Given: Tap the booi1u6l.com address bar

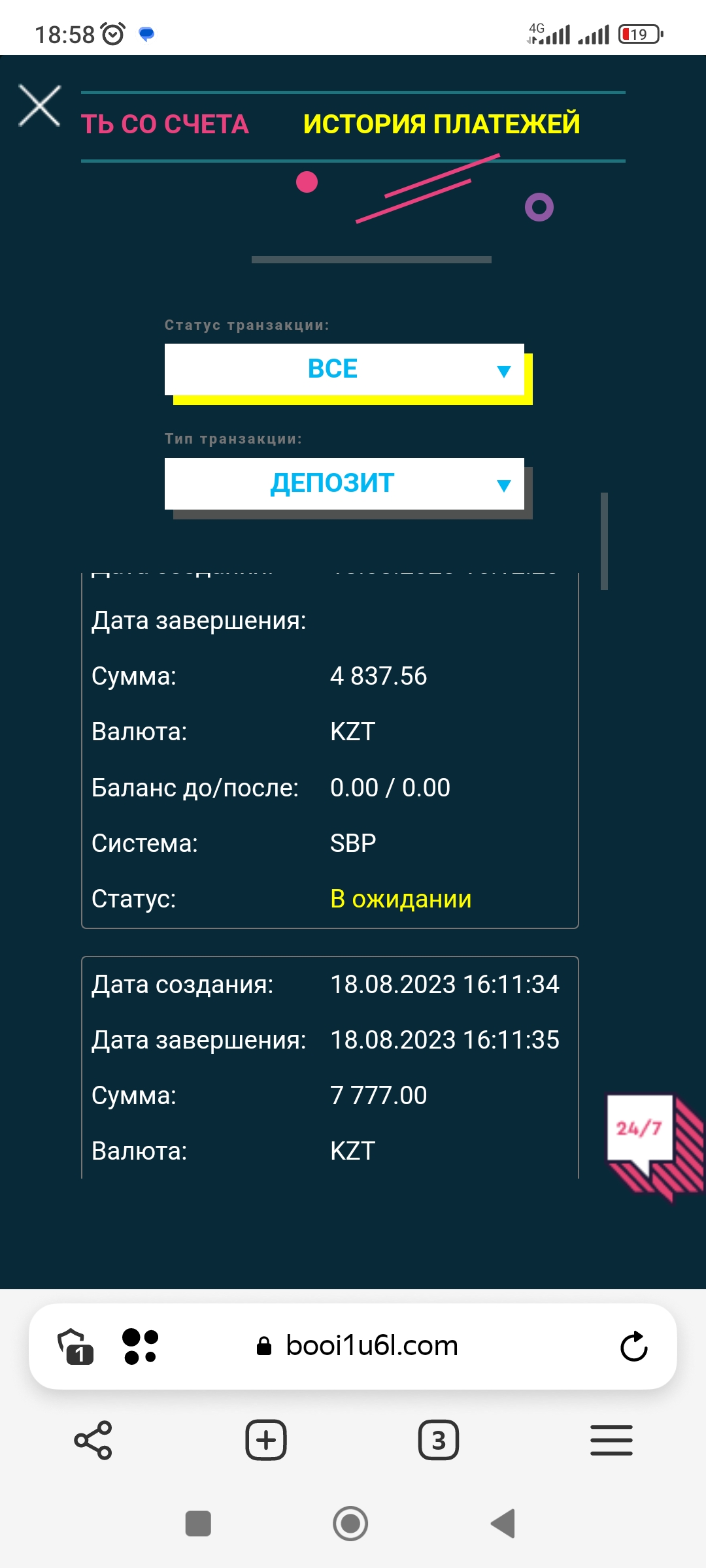Looking at the screenshot, I should tap(371, 1346).
